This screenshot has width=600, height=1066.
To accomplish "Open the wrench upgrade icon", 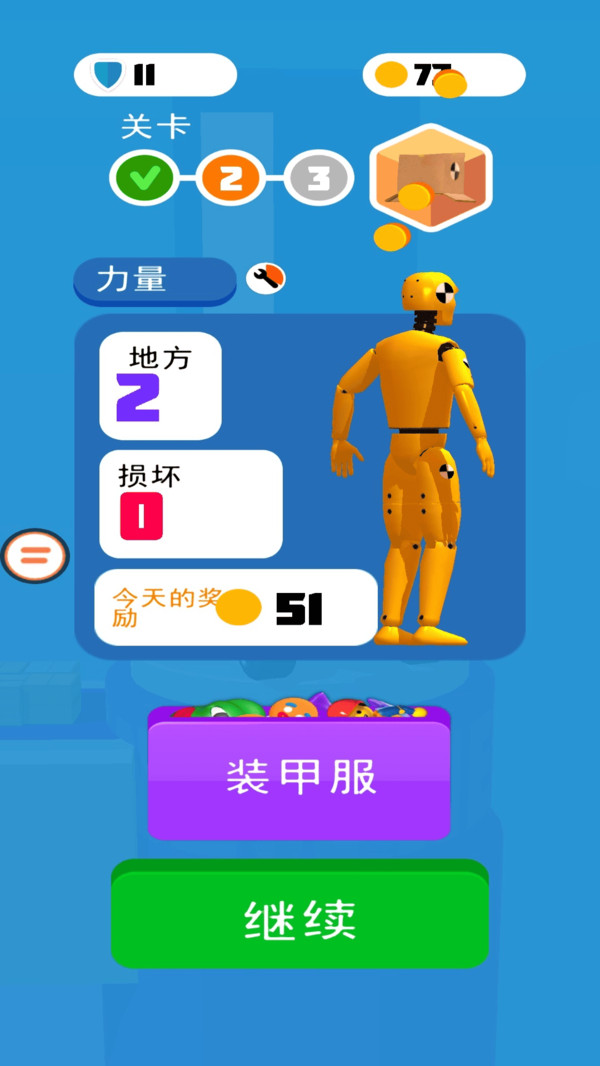I will 266,279.
